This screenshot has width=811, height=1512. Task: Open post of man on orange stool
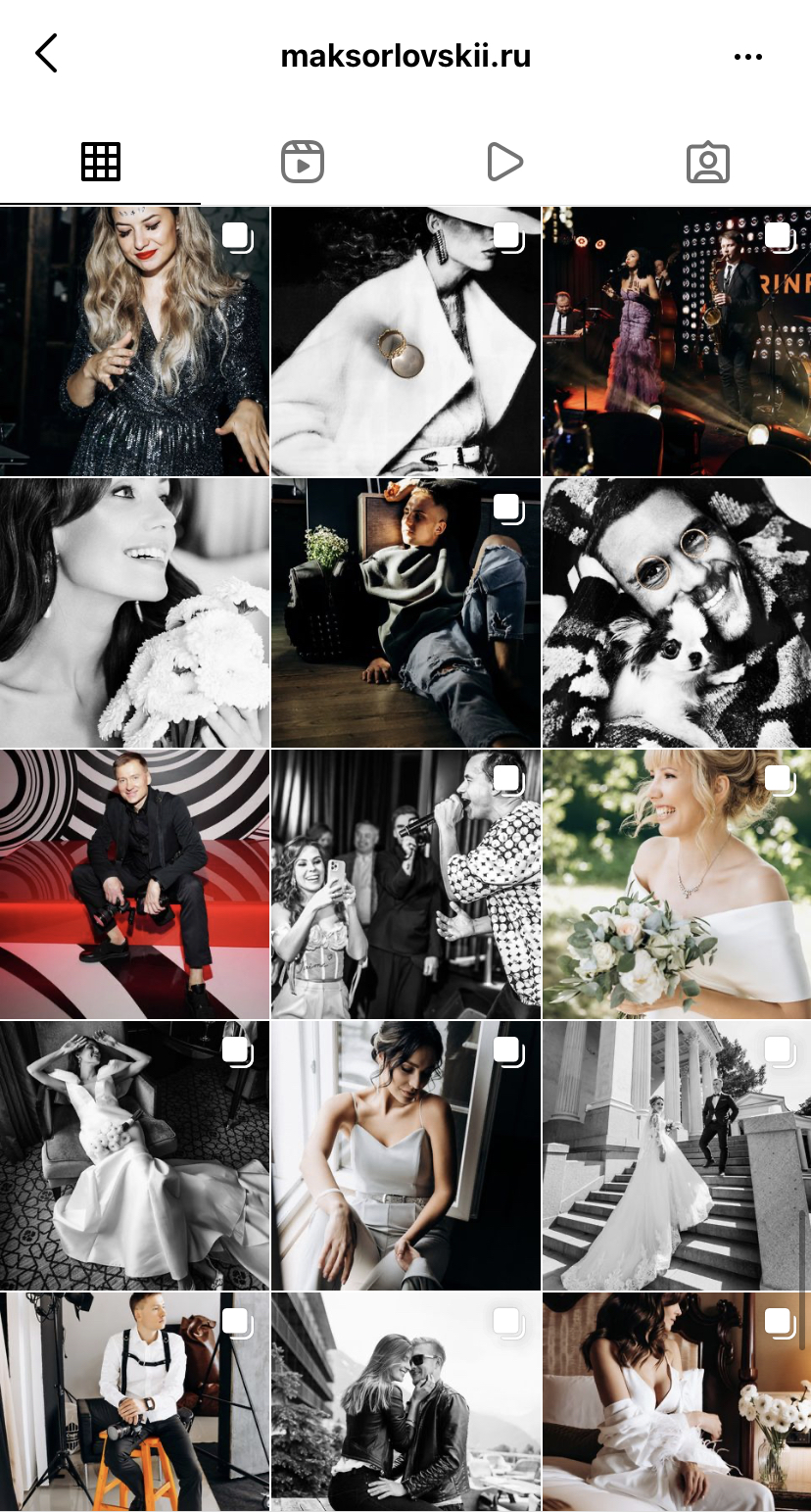[134, 1401]
